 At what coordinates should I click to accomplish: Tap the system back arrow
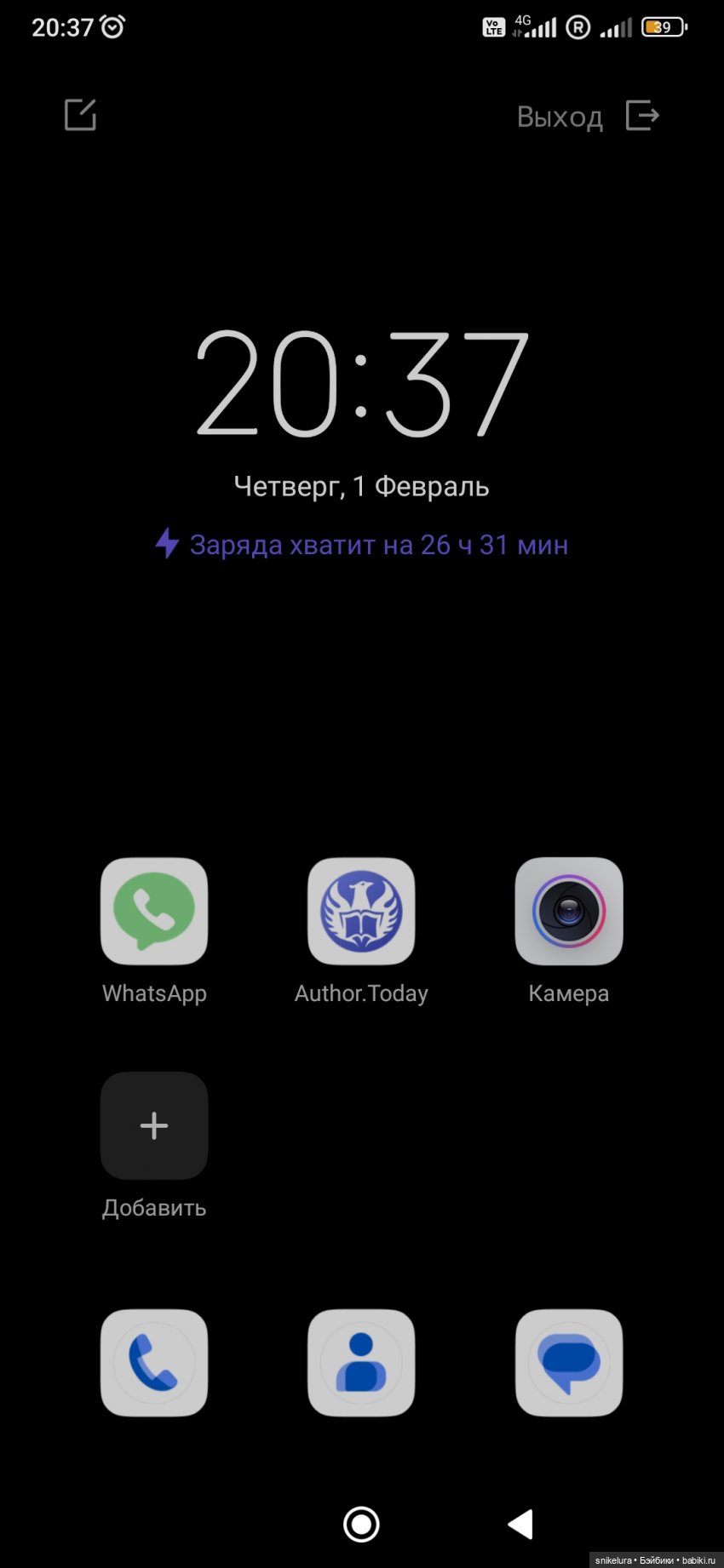520,1524
